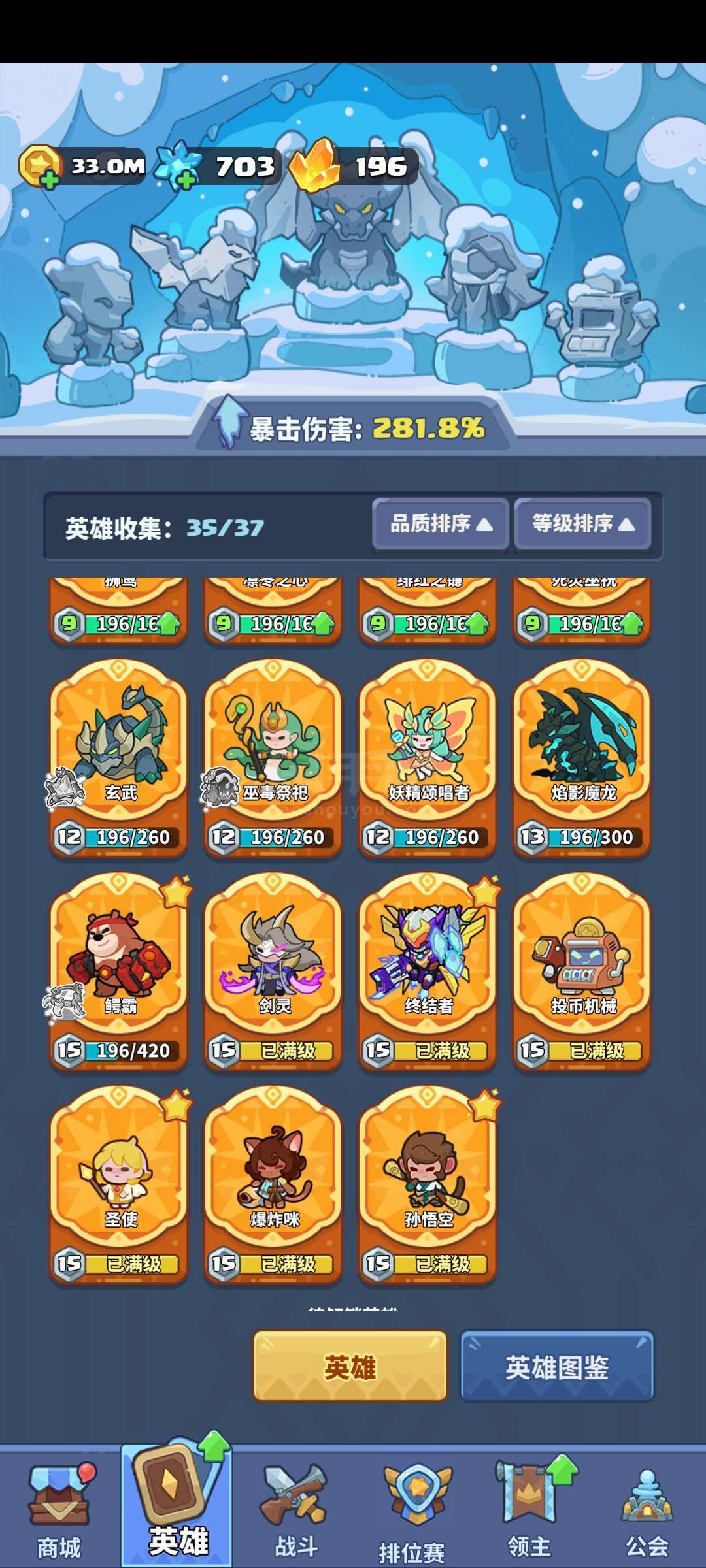This screenshot has height=1568, width=706.
Task: Switch to the 英雄图鉴 view
Action: tap(557, 1366)
